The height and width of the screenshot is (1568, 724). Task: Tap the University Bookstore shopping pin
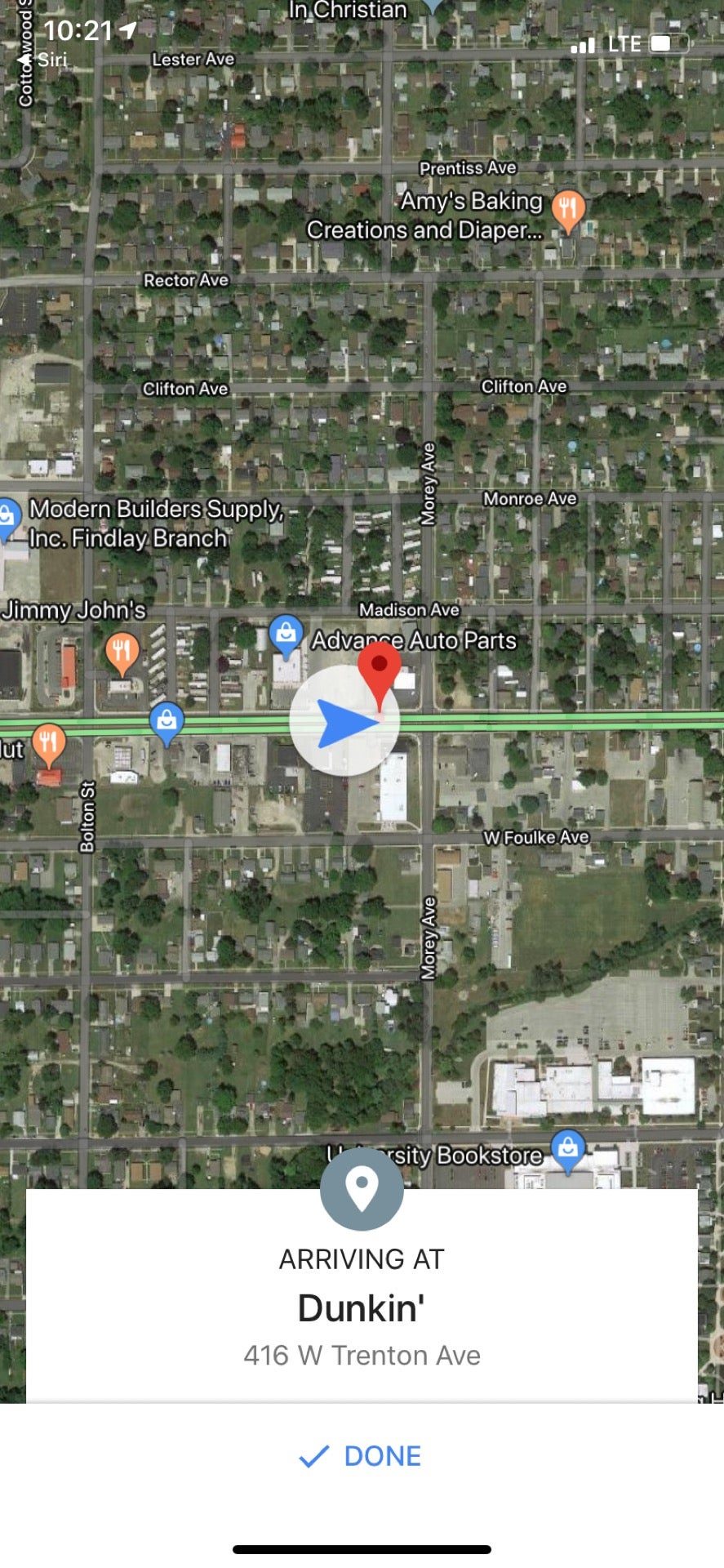click(568, 1147)
